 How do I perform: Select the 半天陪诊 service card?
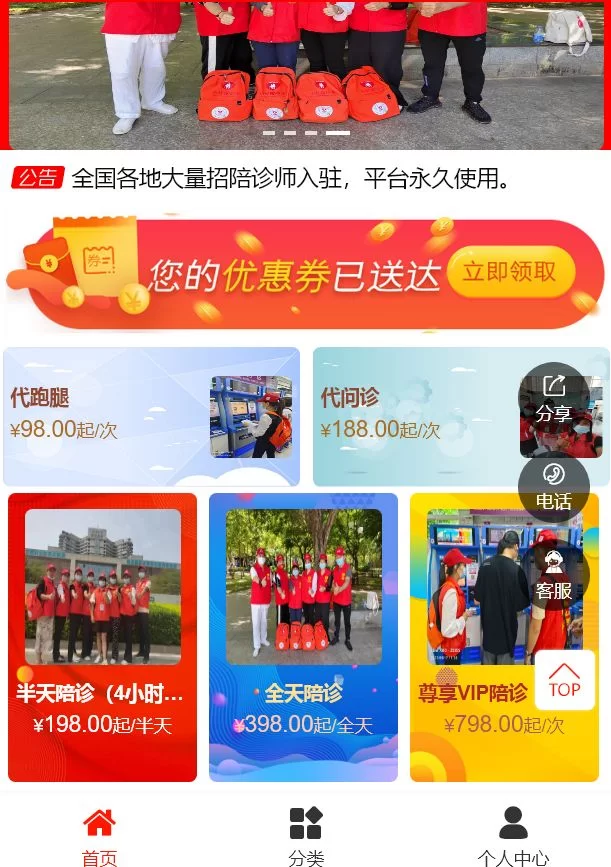(x=102, y=636)
